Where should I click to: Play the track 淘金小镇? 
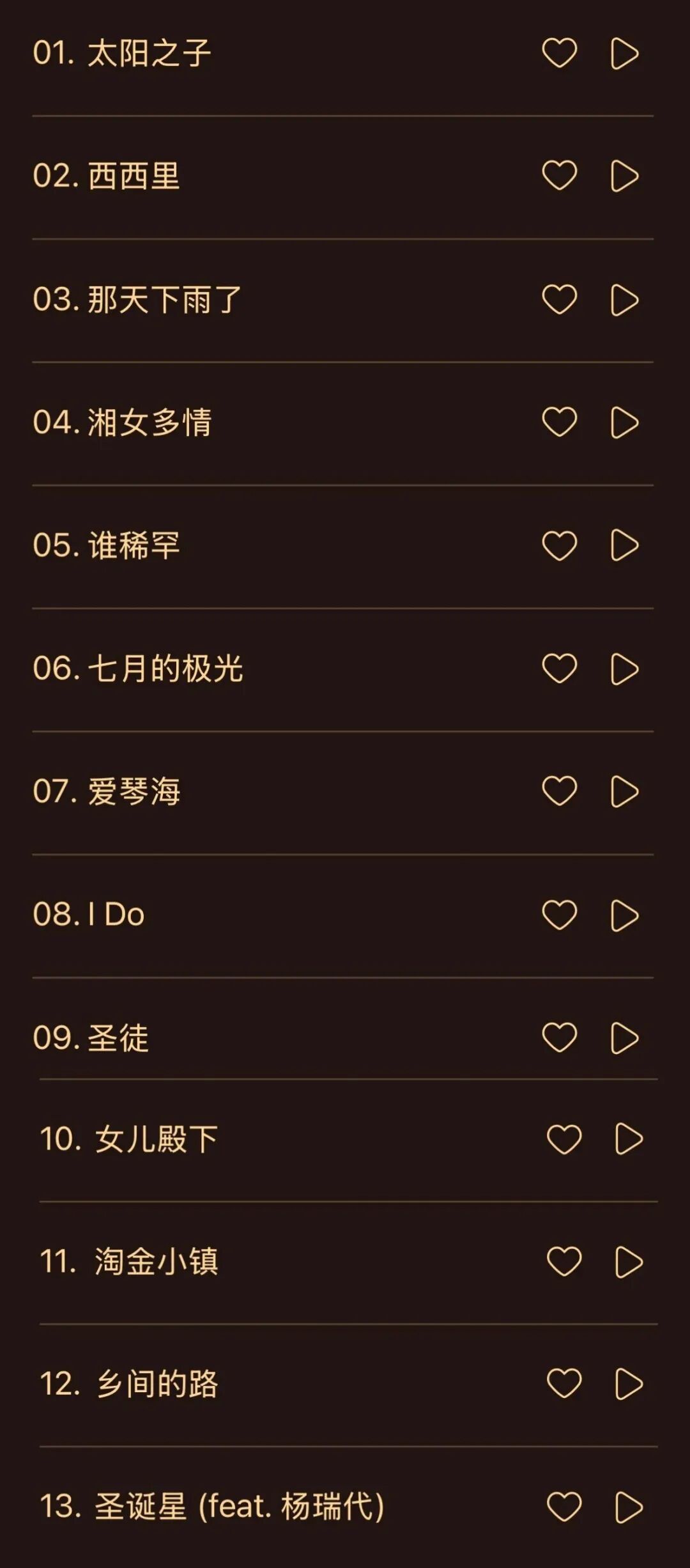[629, 1262]
